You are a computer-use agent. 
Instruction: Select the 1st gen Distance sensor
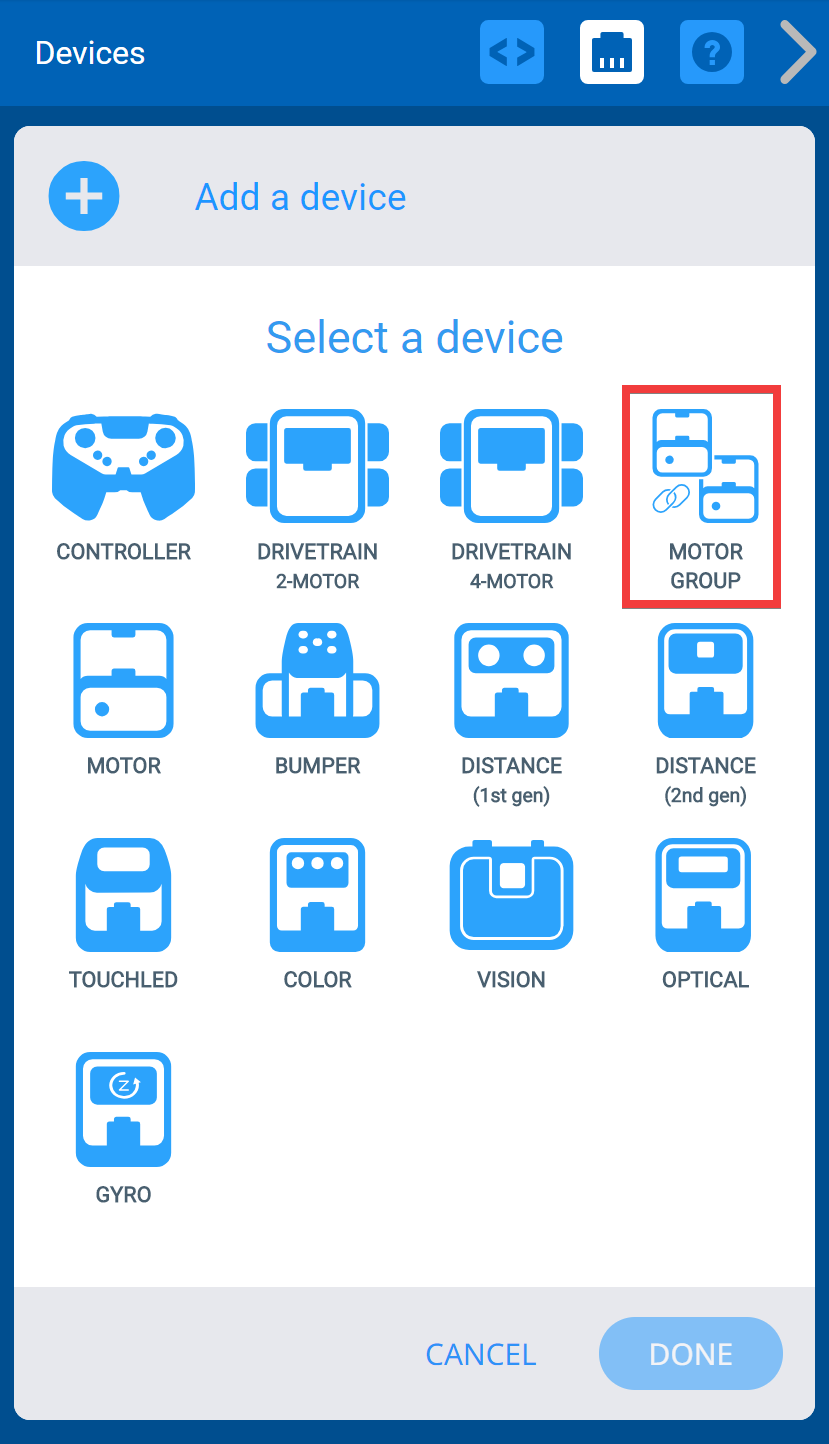511,680
